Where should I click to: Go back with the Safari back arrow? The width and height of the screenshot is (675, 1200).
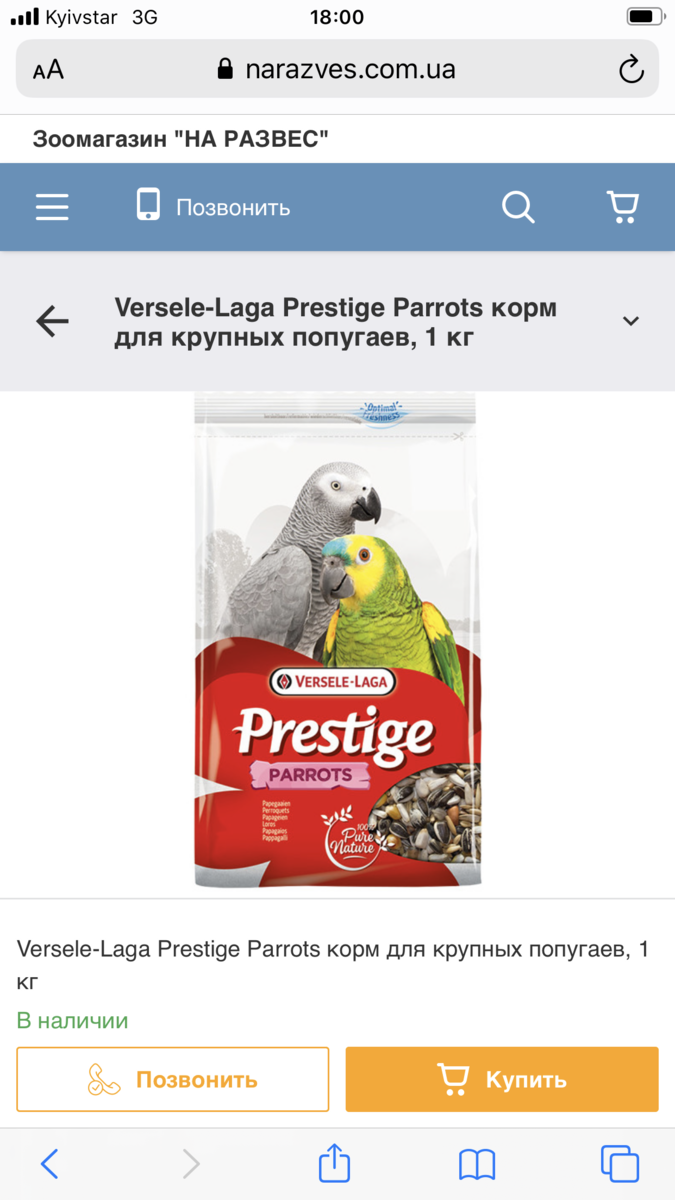(49, 1164)
